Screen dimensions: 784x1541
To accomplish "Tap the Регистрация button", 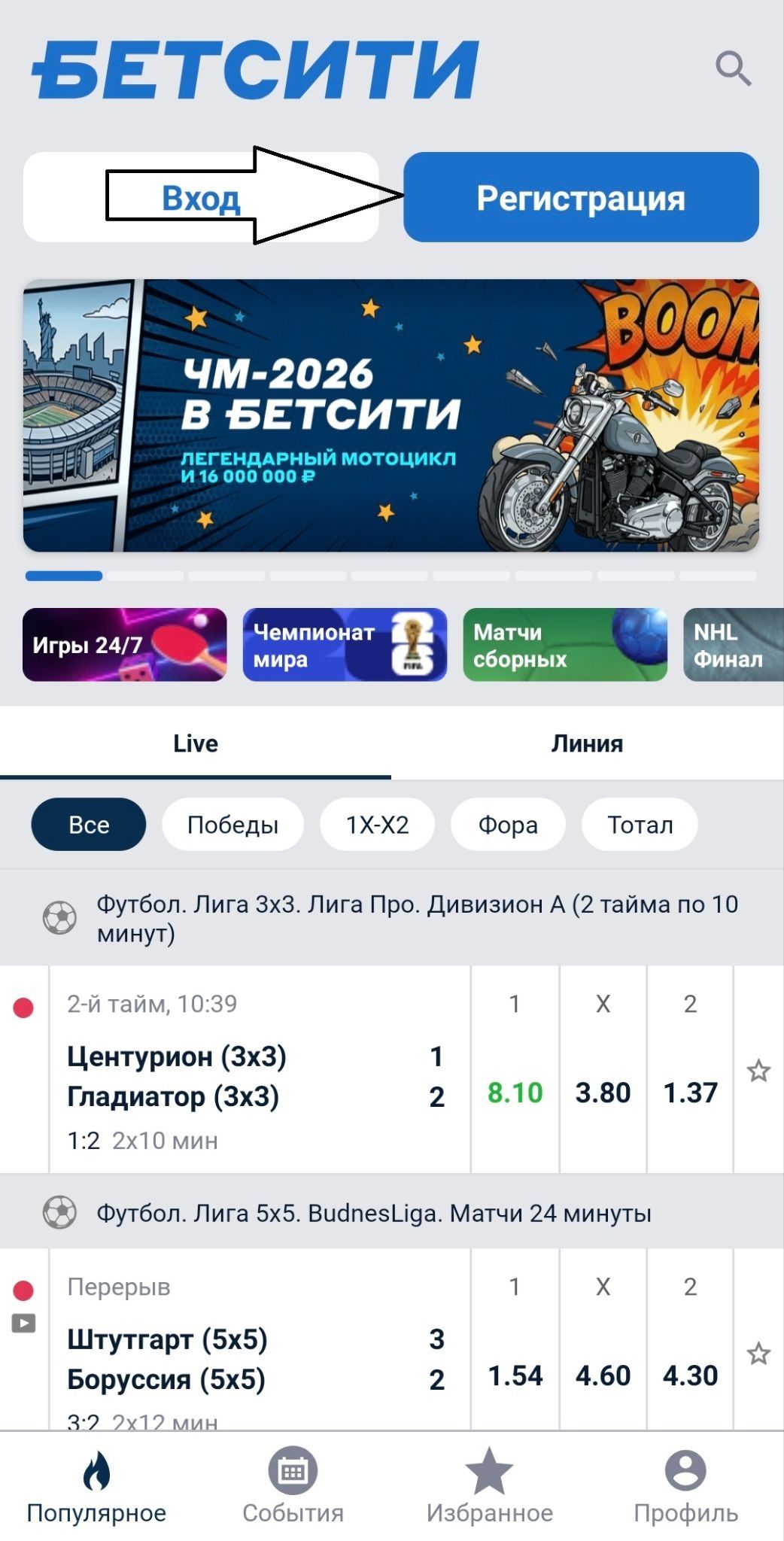I will coord(581,197).
